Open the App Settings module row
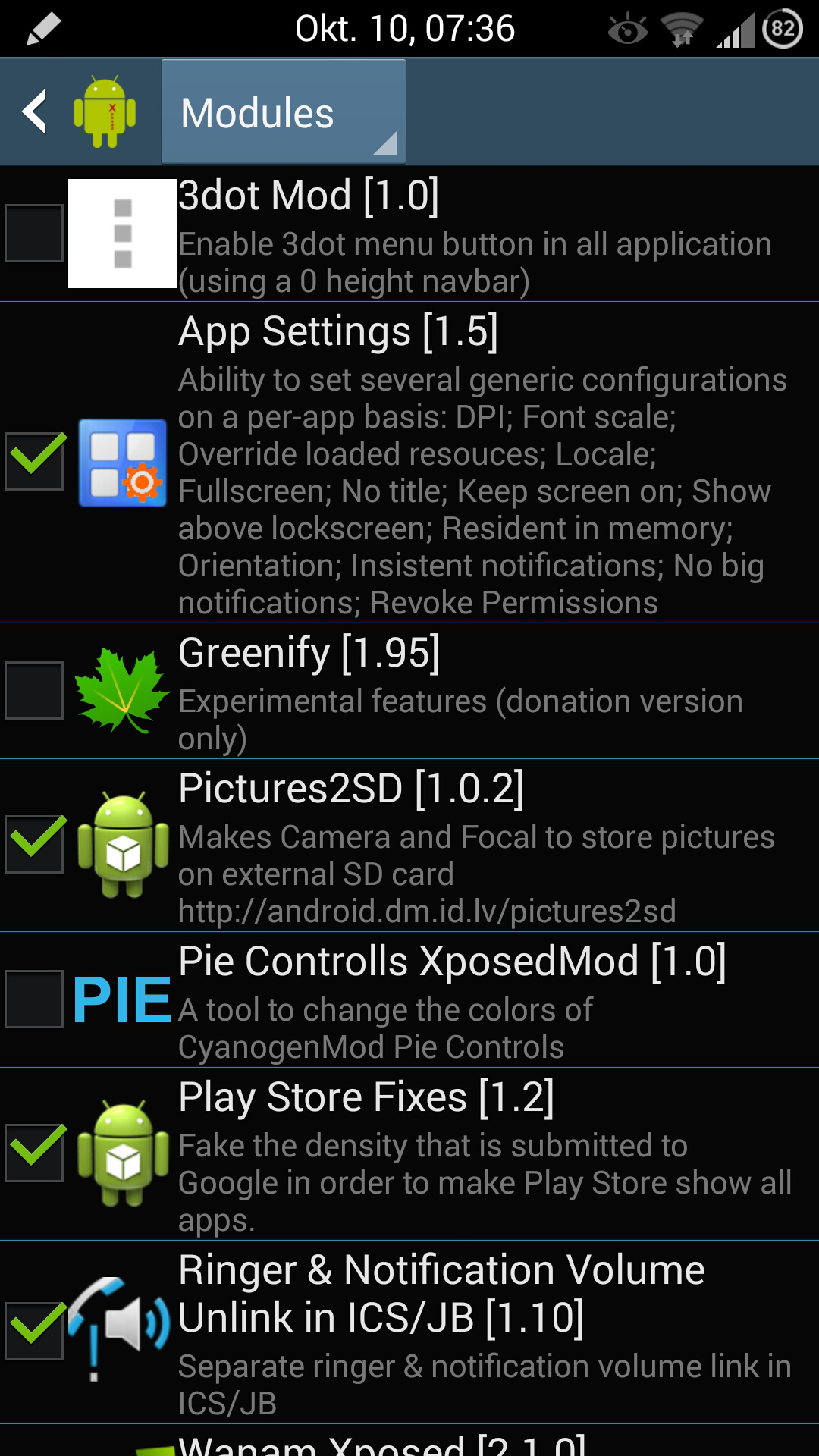Image resolution: width=819 pixels, height=1456 pixels. [x=409, y=463]
